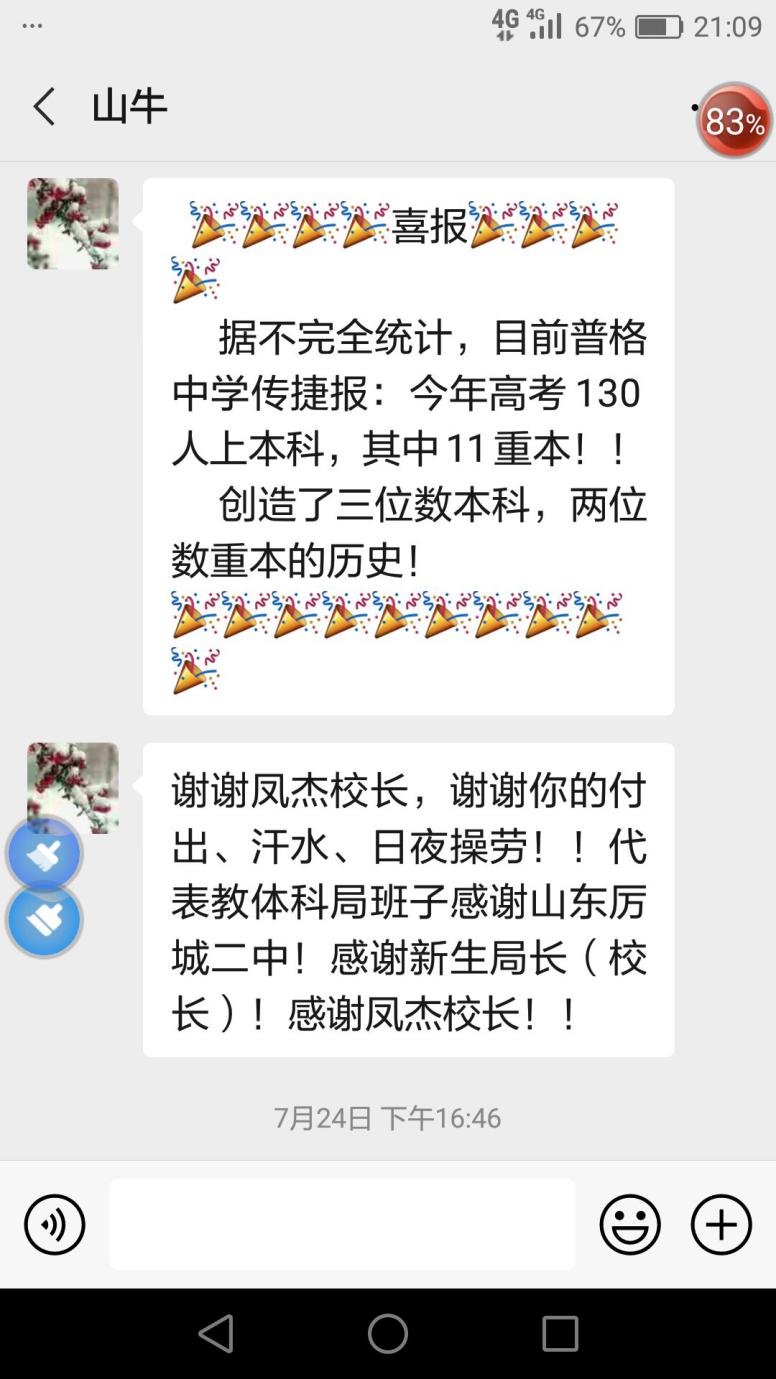Image resolution: width=776 pixels, height=1379 pixels.
Task: Open sender avatar beside the 喜报 message
Action: pyautogui.click(x=73, y=223)
